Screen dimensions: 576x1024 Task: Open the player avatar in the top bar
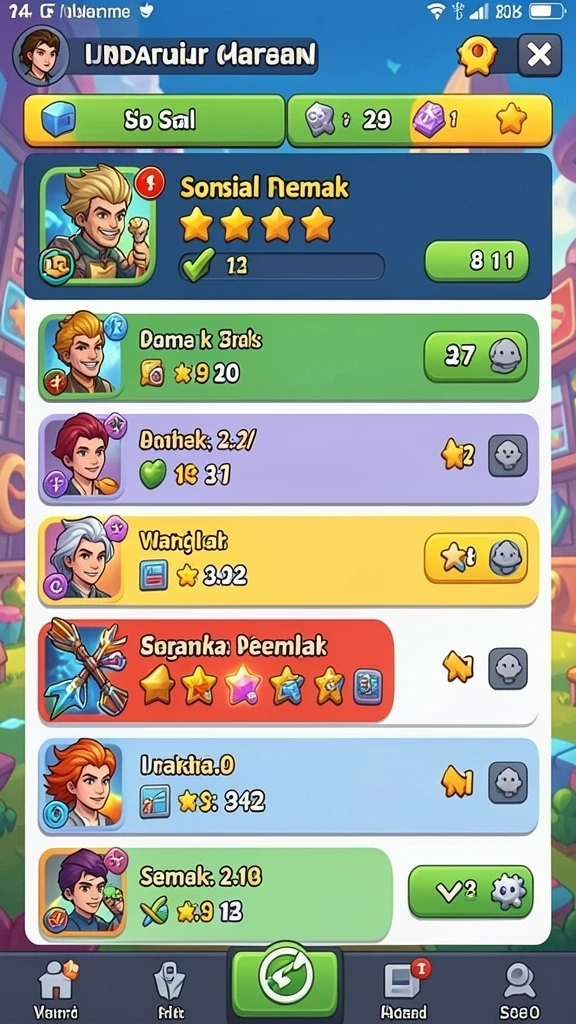pos(40,55)
